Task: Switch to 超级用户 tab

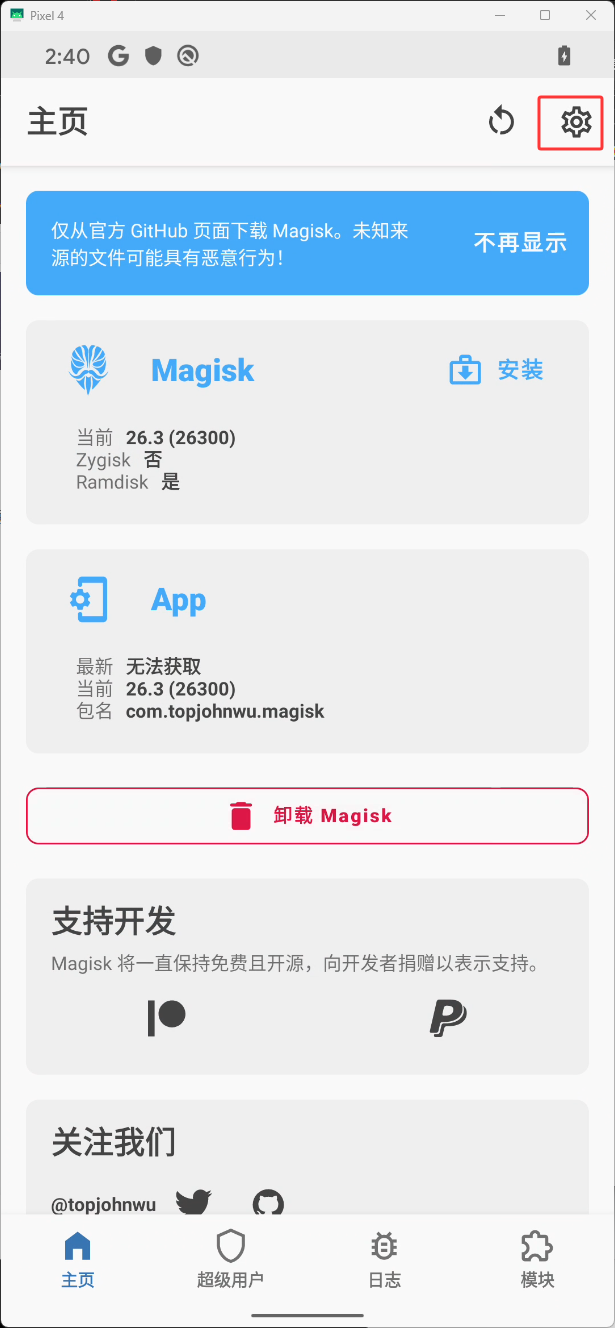Action: point(231,1259)
